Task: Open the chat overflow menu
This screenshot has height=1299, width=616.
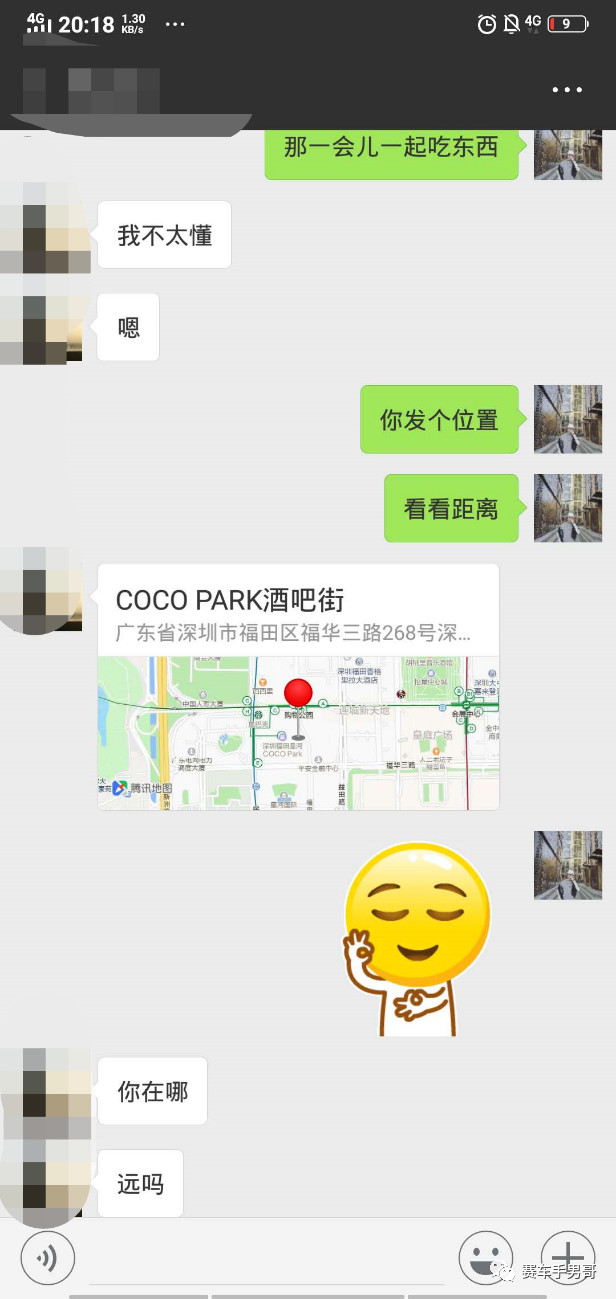Action: [x=566, y=90]
